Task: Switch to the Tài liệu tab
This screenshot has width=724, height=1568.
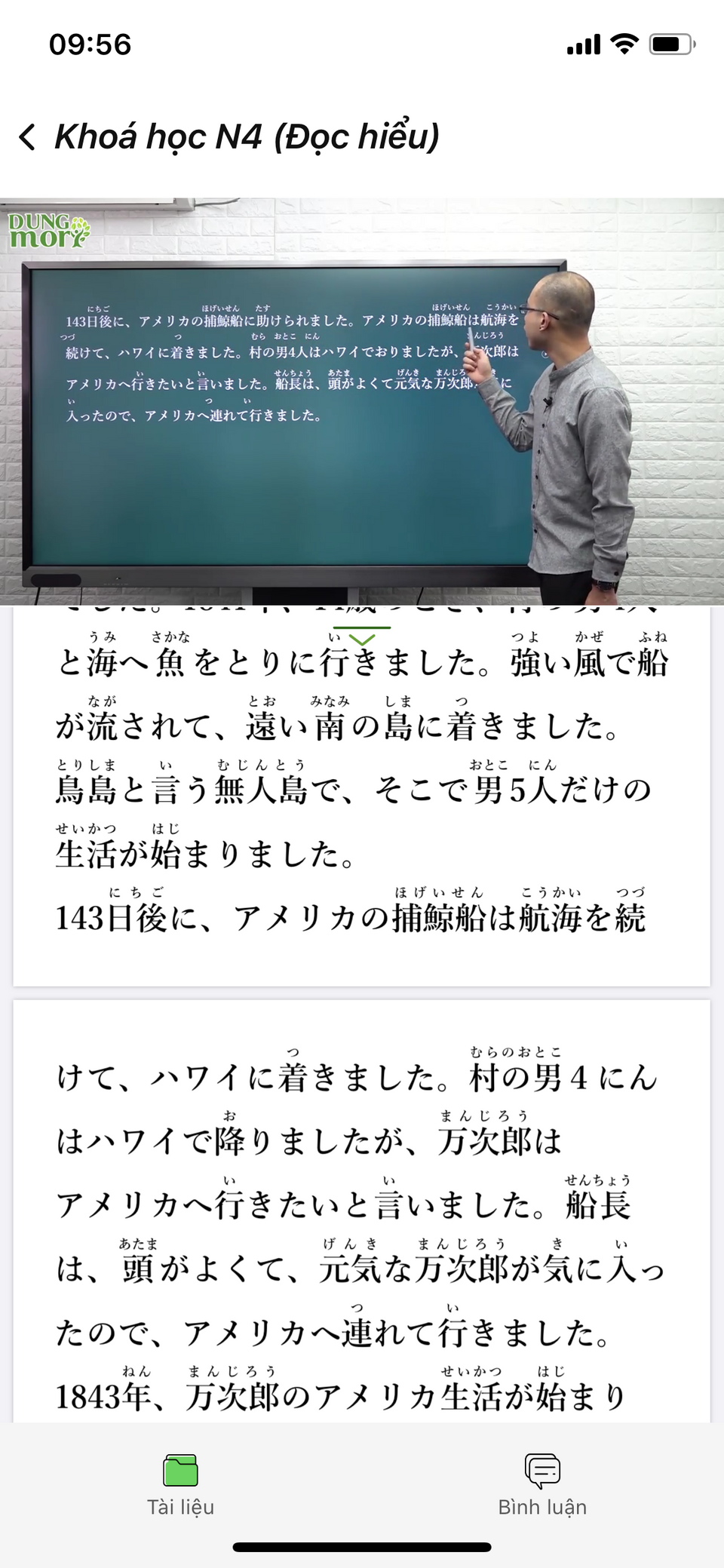Action: (x=181, y=1485)
